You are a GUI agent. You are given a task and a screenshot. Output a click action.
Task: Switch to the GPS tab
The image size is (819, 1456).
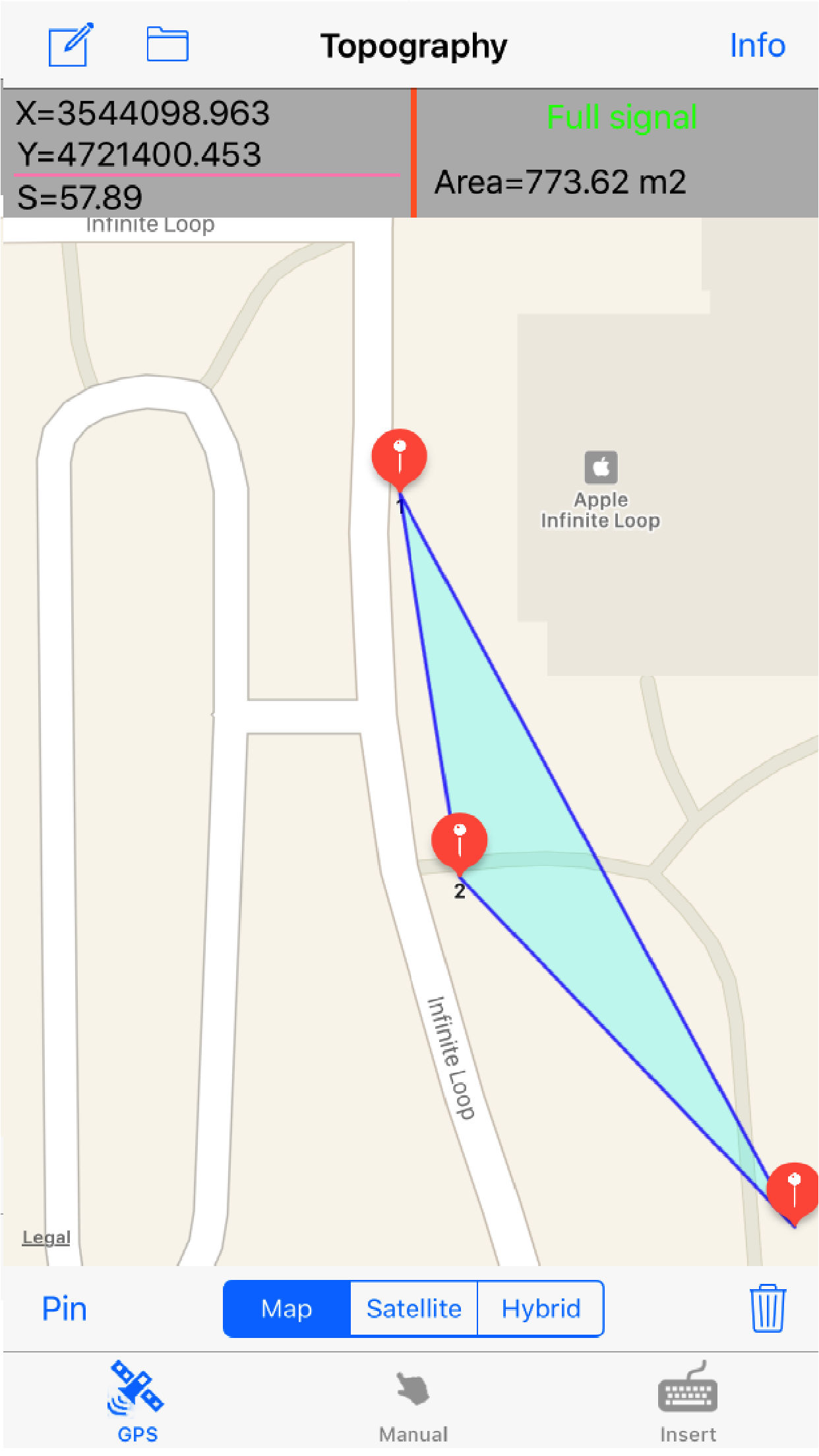click(137, 1401)
